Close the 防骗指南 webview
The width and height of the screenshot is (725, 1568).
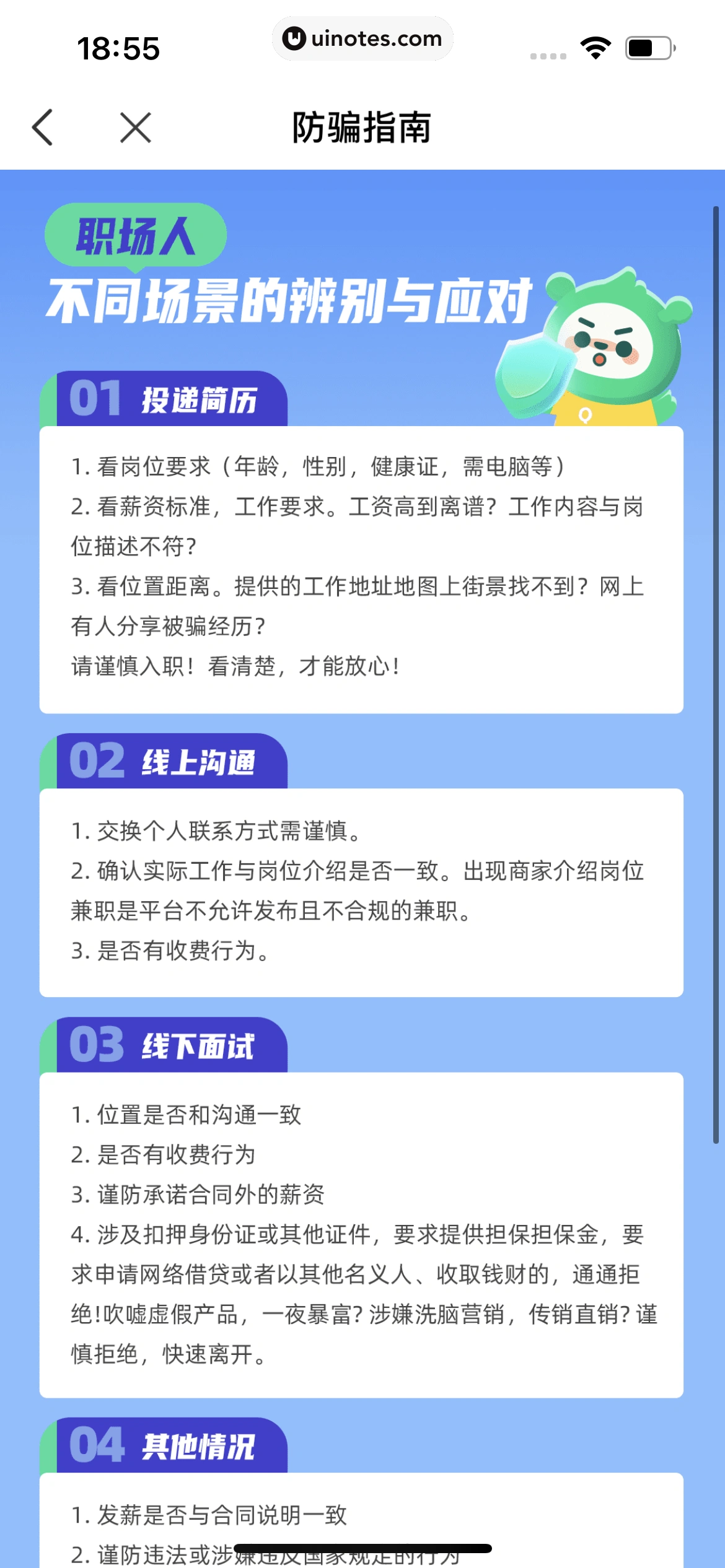coord(136,128)
